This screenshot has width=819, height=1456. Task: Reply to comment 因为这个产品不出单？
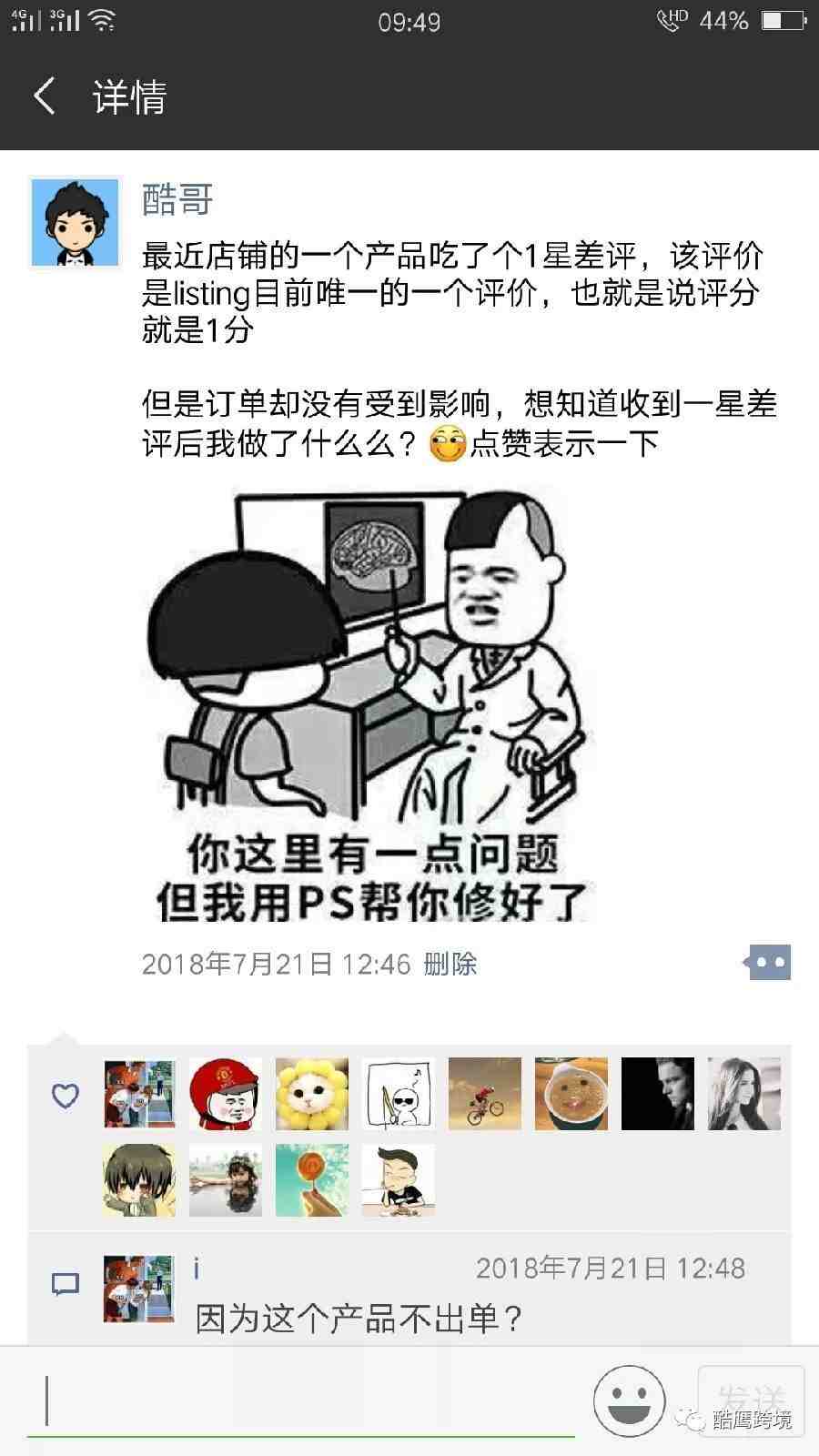click(x=359, y=1319)
